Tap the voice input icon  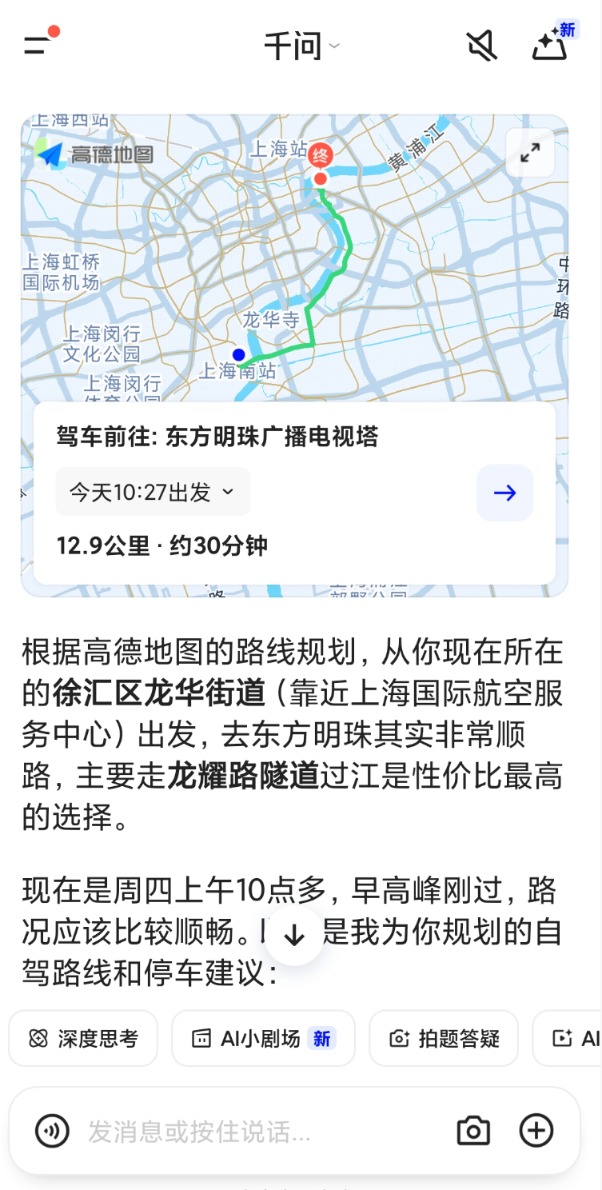(52, 1131)
